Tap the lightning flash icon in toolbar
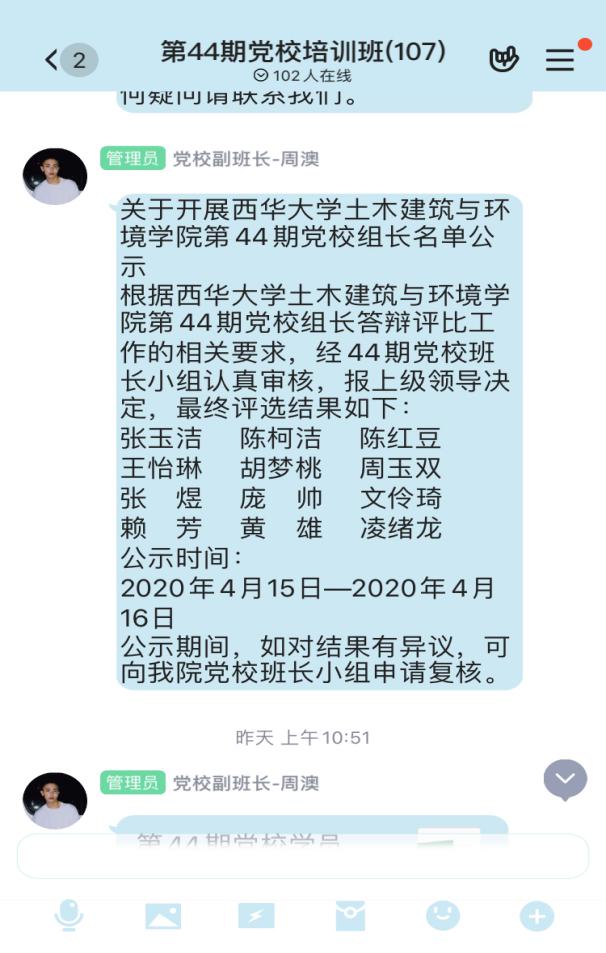Viewport: 606px width, 953px height. tap(256, 915)
